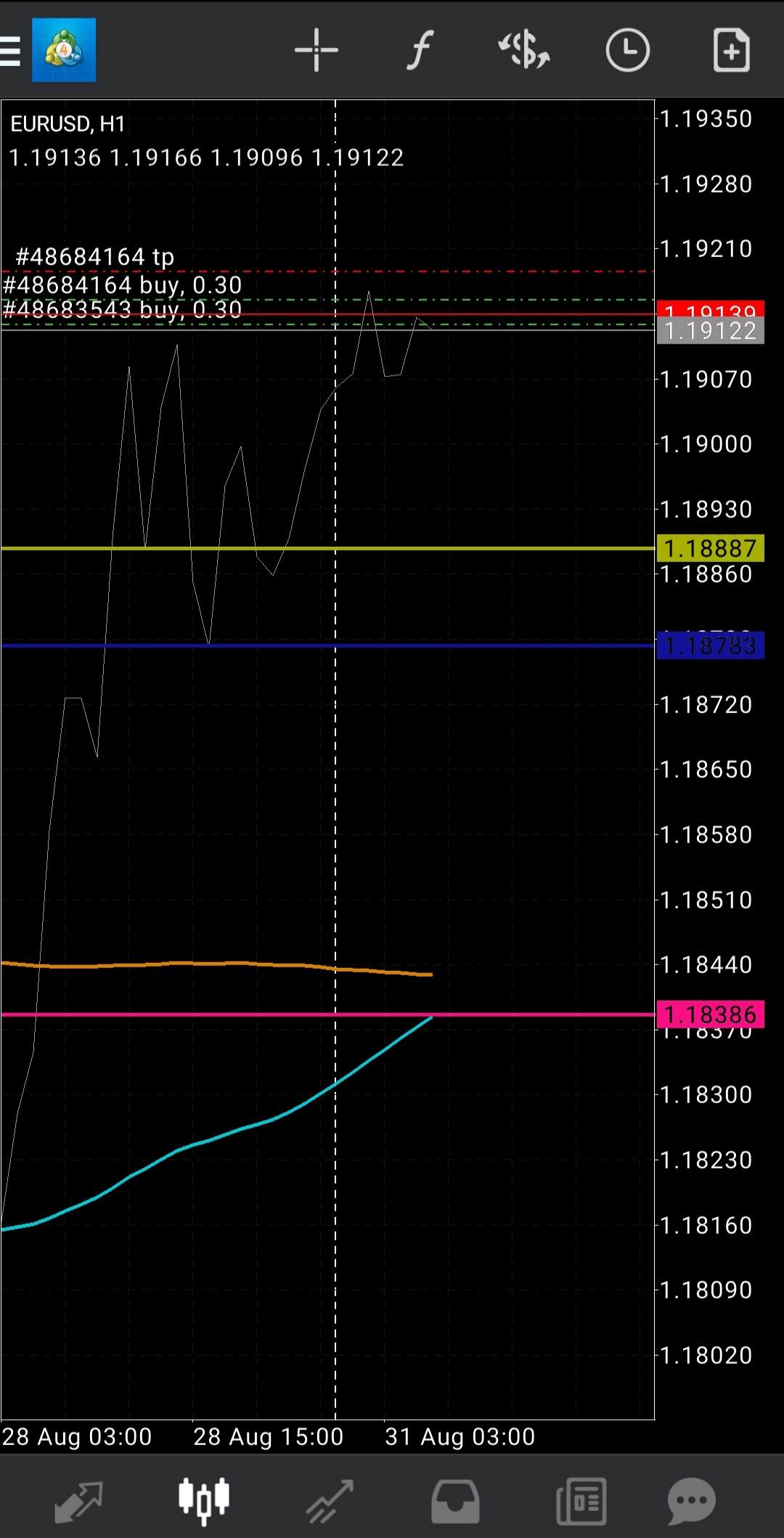Open the currency symbol selector
Screen dimensions: 784x1538
523,51
